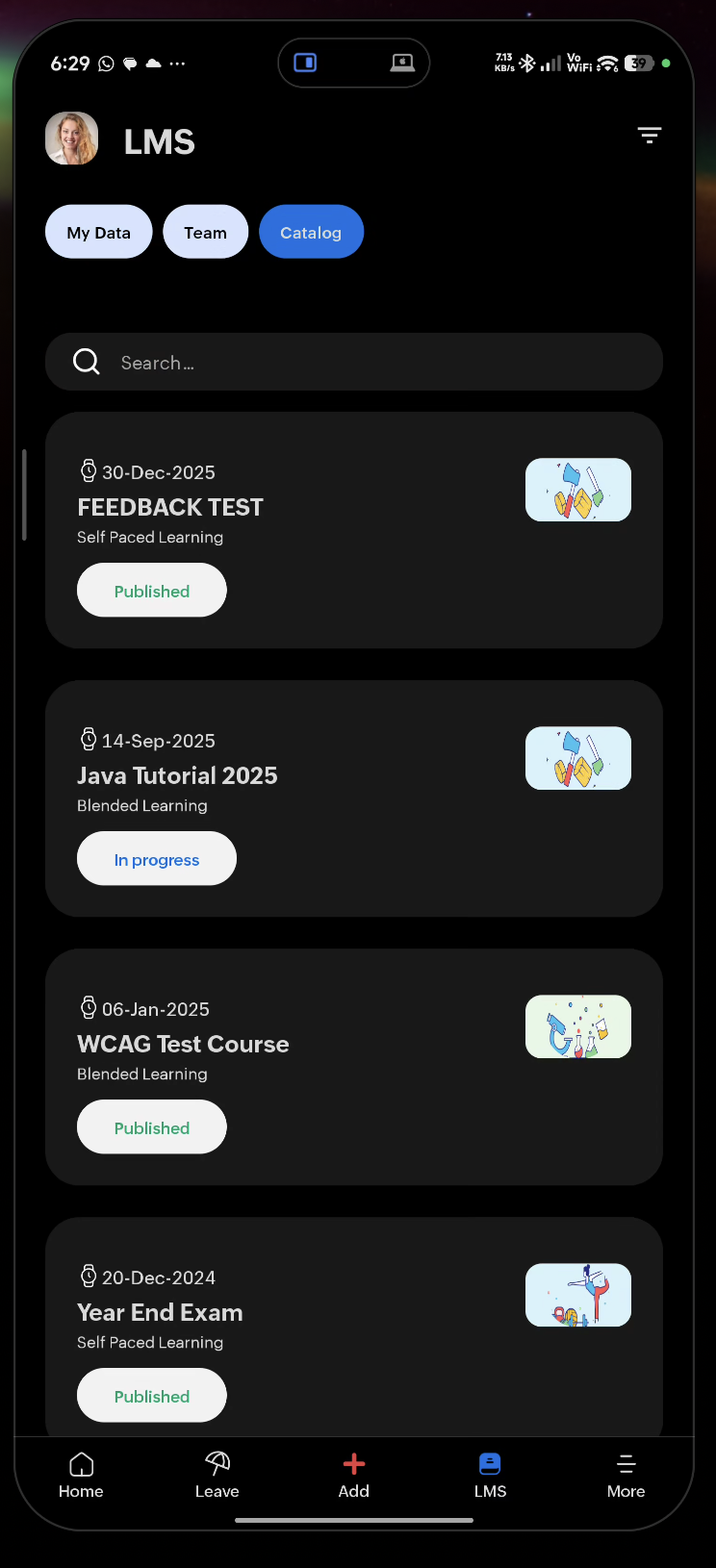Switch to the My Data tab
The width and height of the screenshot is (716, 1568).
click(x=99, y=233)
